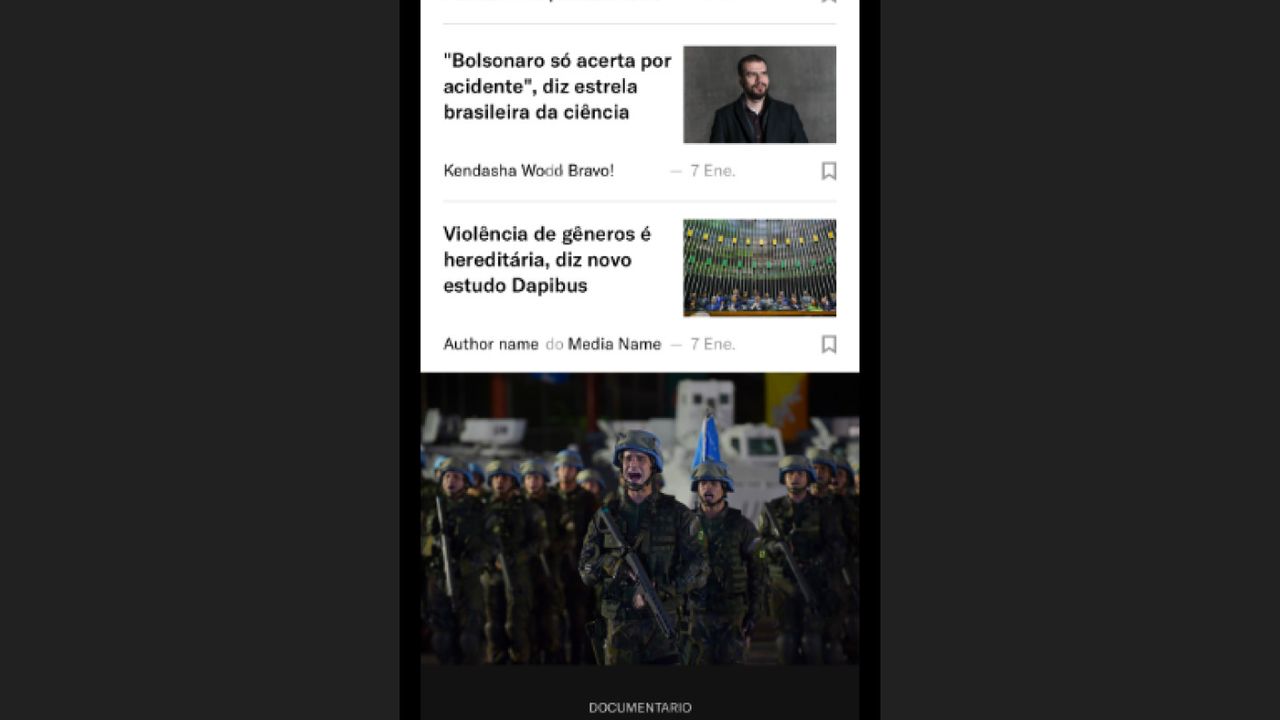Open the Violência de gêneros é hereditária article
Viewport: 1280px width, 720px height.
point(547,260)
